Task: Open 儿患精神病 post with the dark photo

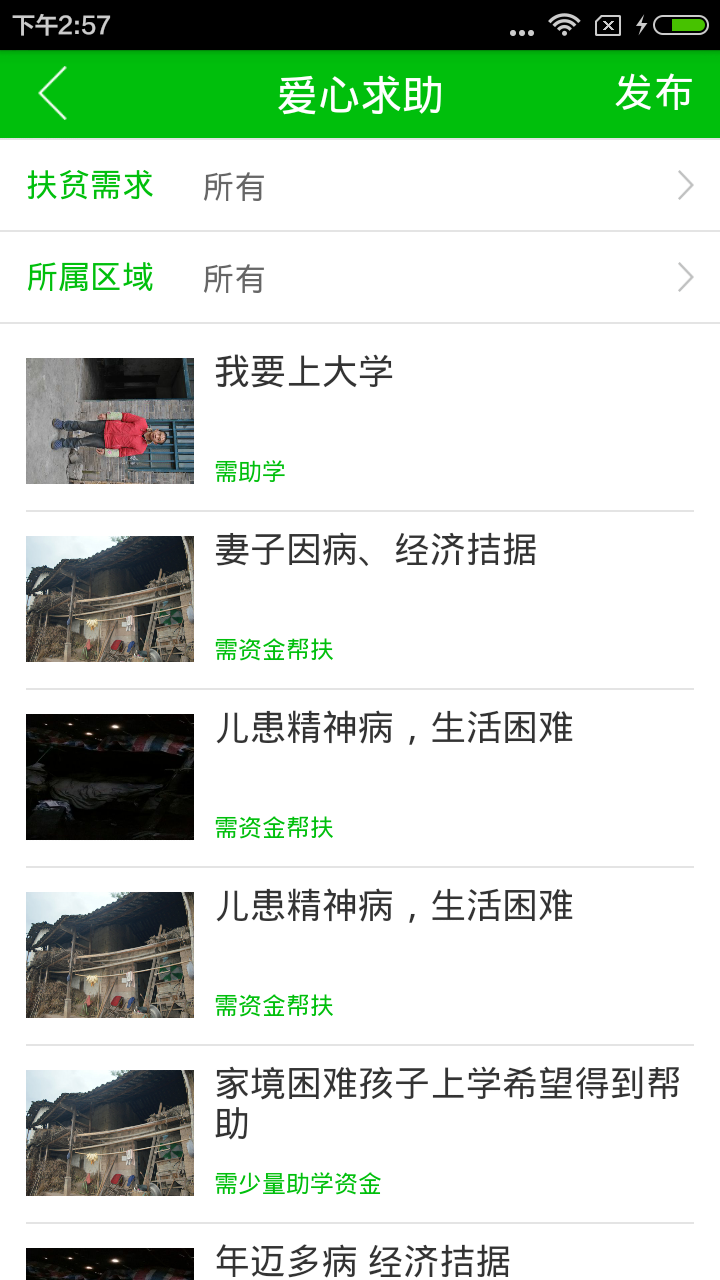Action: pos(360,776)
